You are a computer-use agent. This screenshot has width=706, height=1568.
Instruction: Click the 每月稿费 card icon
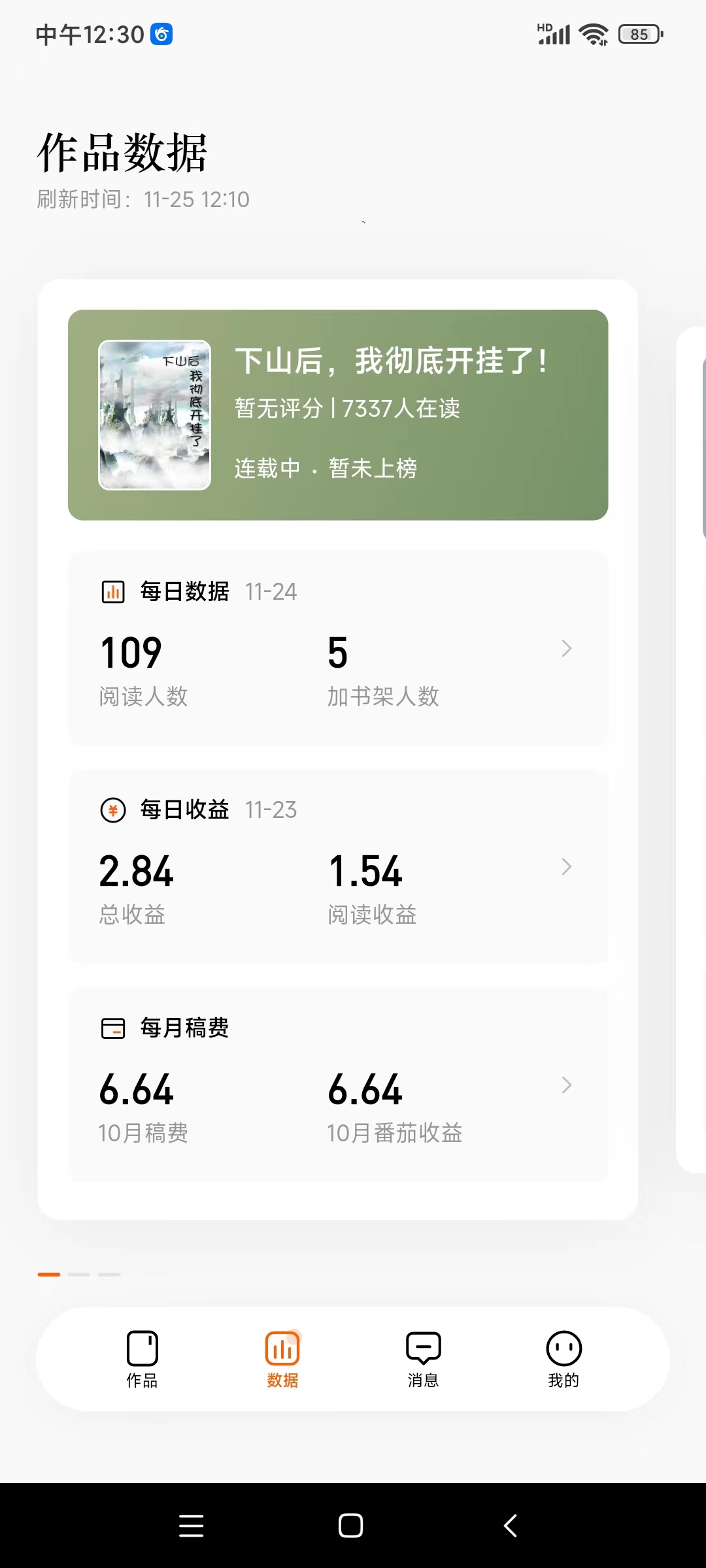click(112, 1028)
